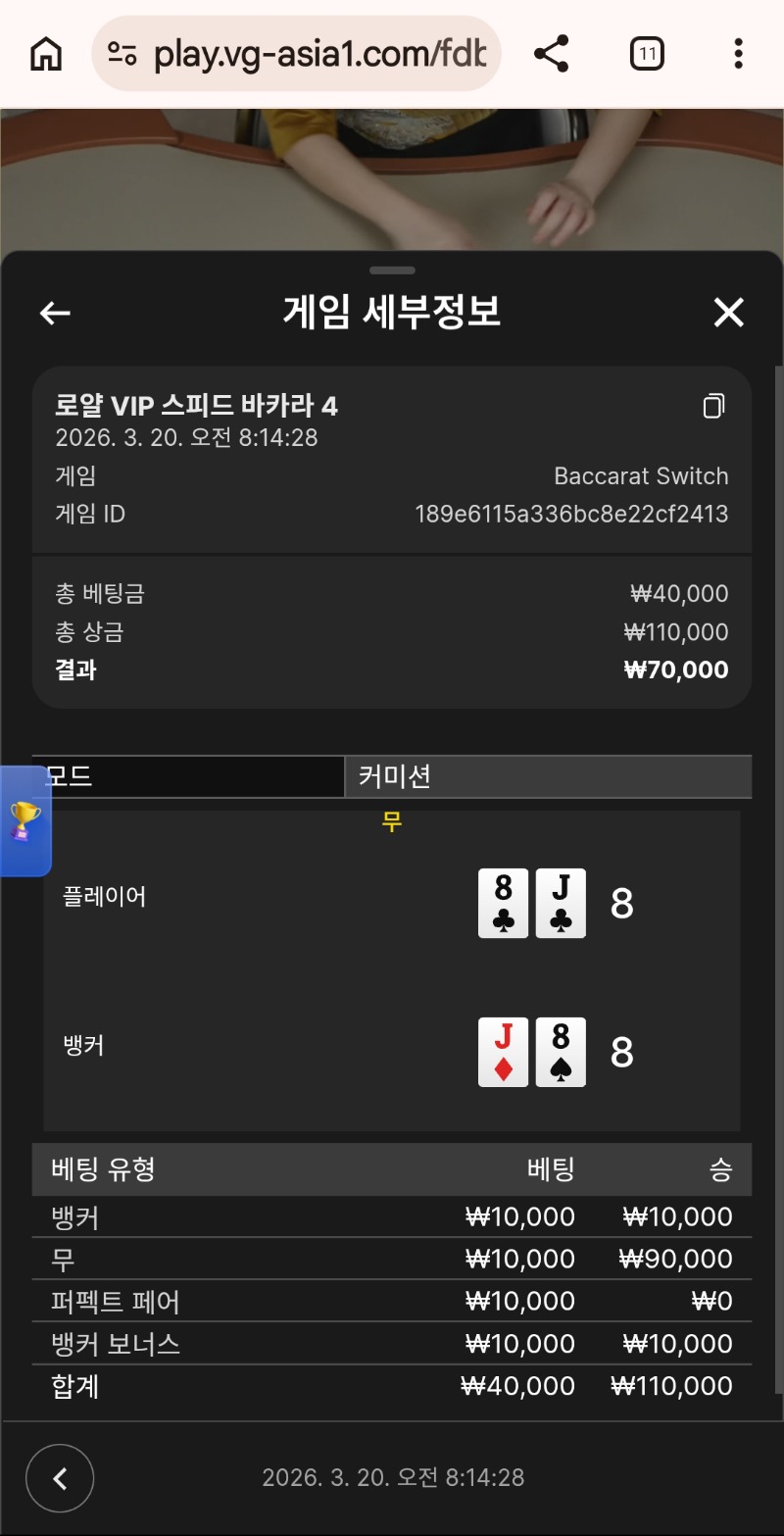This screenshot has width=784, height=1536.
Task: Go back from game details panel
Action: [55, 313]
